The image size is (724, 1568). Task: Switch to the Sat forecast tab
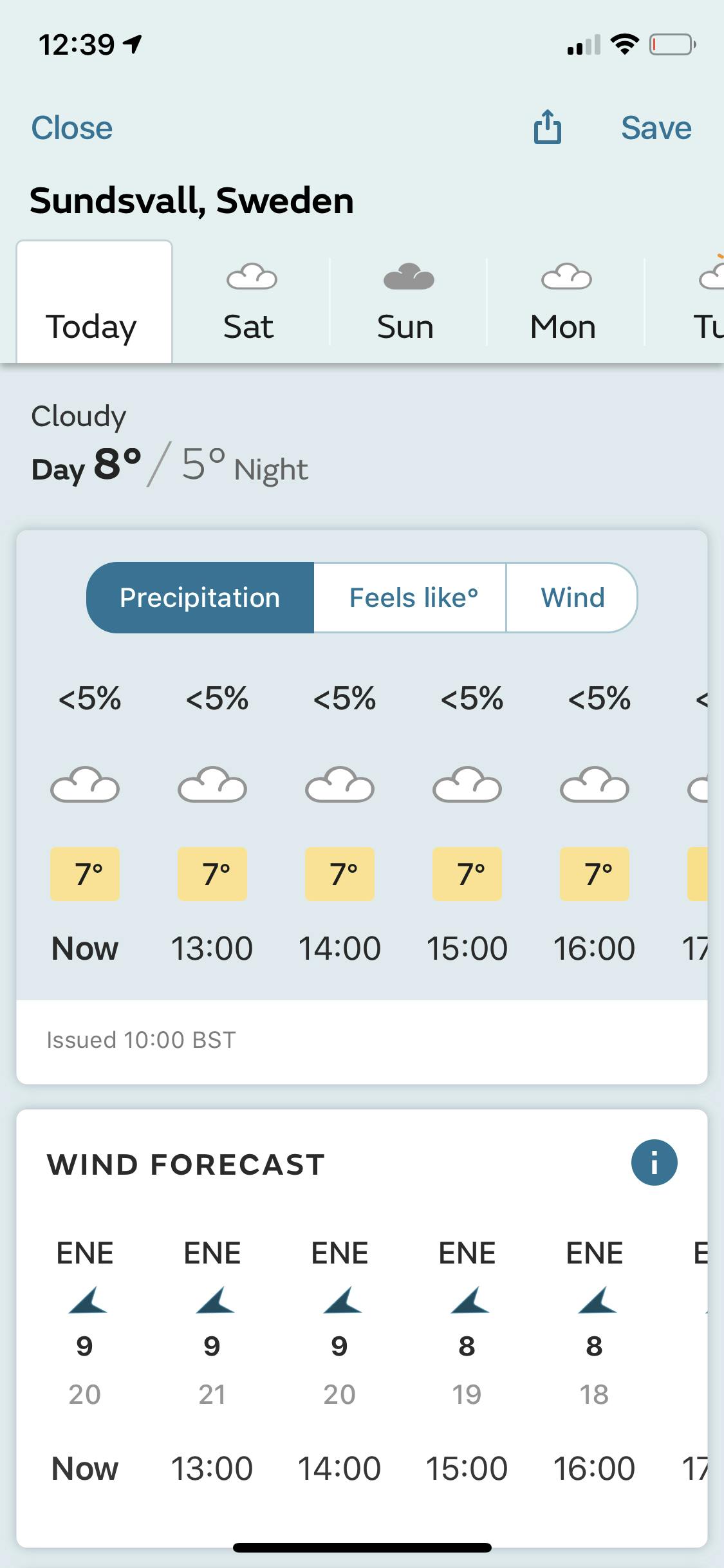tap(251, 303)
